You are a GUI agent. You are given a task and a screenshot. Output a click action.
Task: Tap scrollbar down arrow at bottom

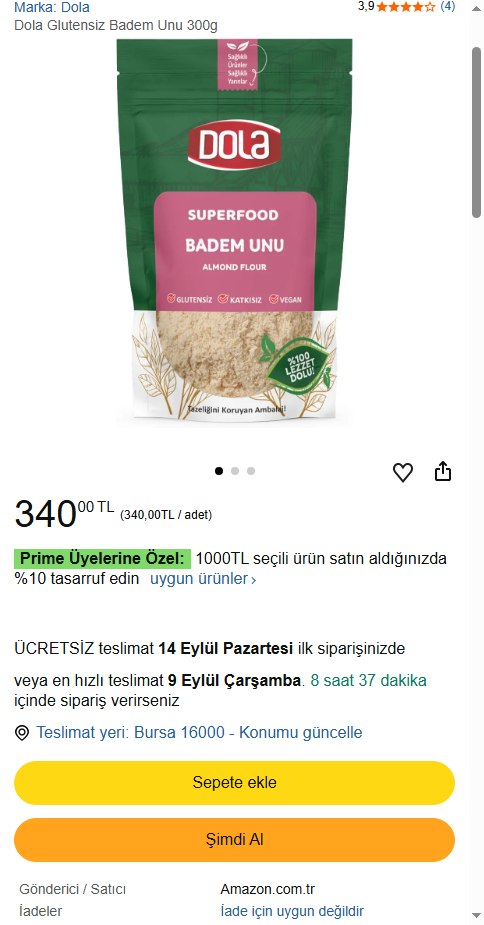(x=476, y=916)
